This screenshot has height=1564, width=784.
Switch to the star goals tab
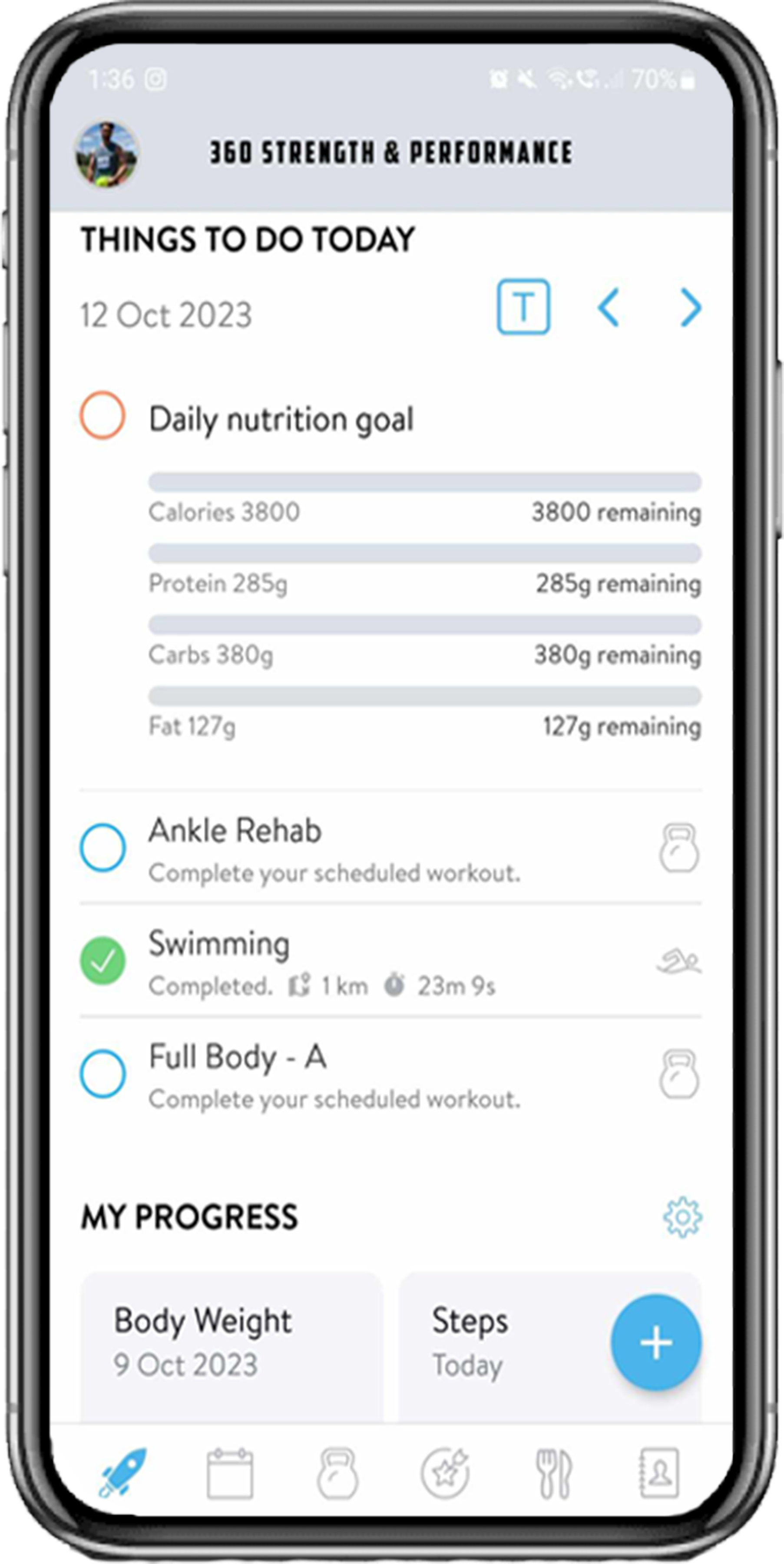click(x=445, y=1473)
